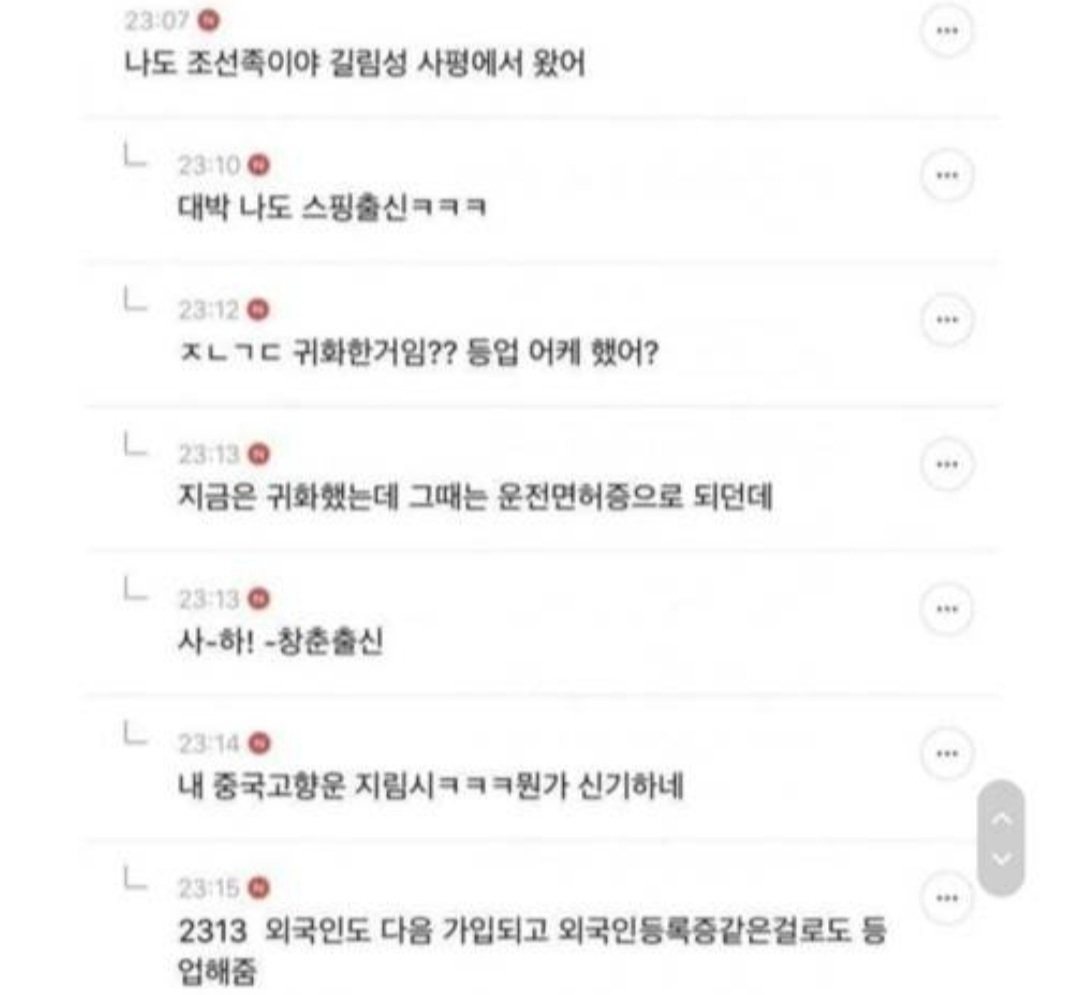Screen dimensions: 1080x995
Task: Open the overflow menu on the 23:14 reply
Action: coord(945,753)
